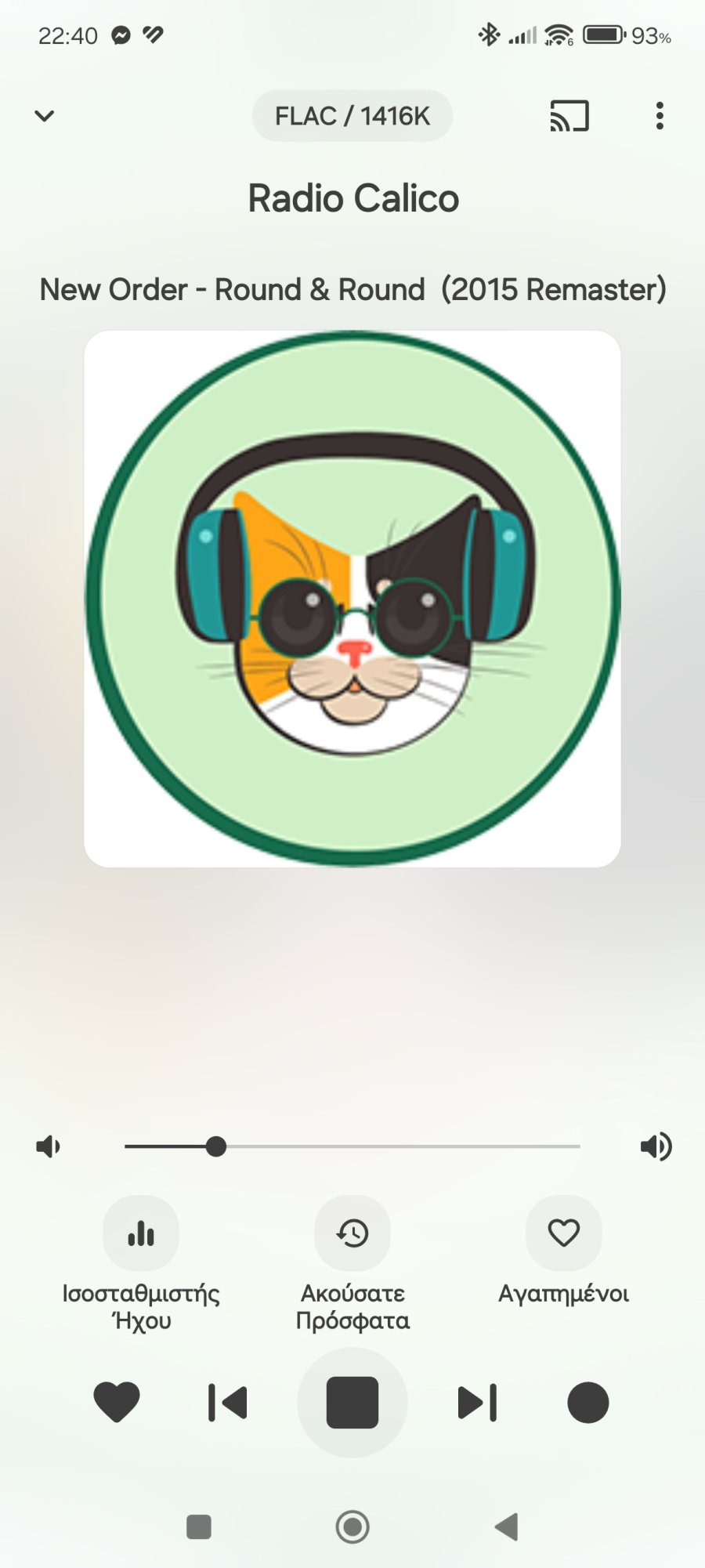Viewport: 705px width, 1568px height.
Task: Open the Αγαπημένοι favorites list
Action: click(564, 1233)
